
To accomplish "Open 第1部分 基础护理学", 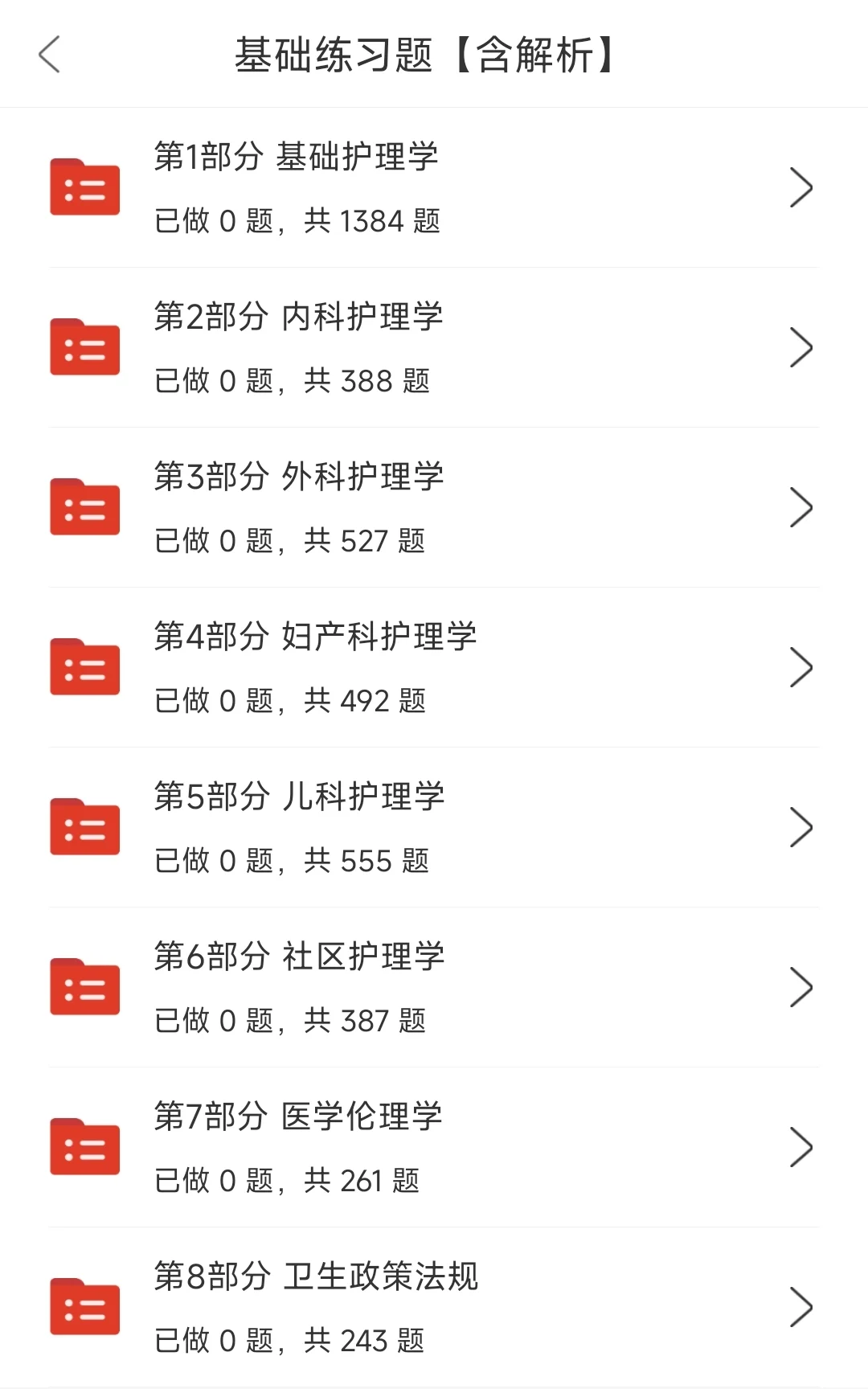I will pyautogui.click(x=434, y=187).
